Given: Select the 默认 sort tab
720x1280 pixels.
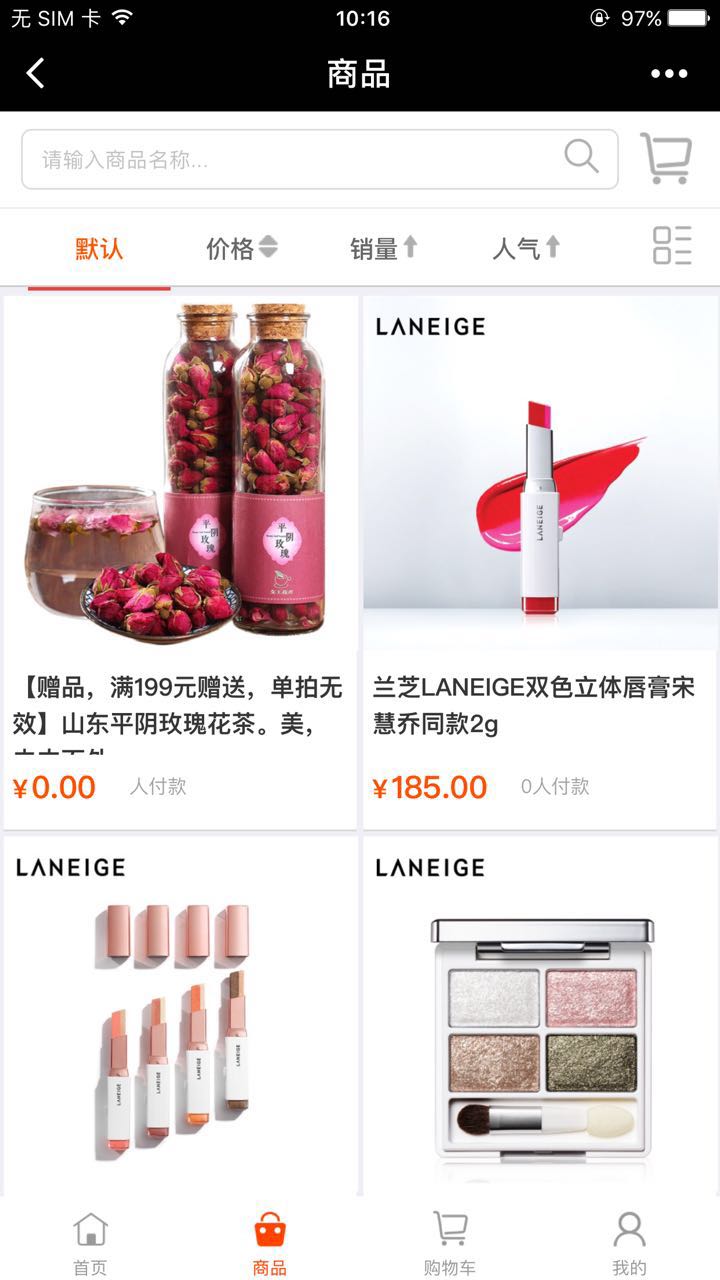Looking at the screenshot, I should pos(99,248).
